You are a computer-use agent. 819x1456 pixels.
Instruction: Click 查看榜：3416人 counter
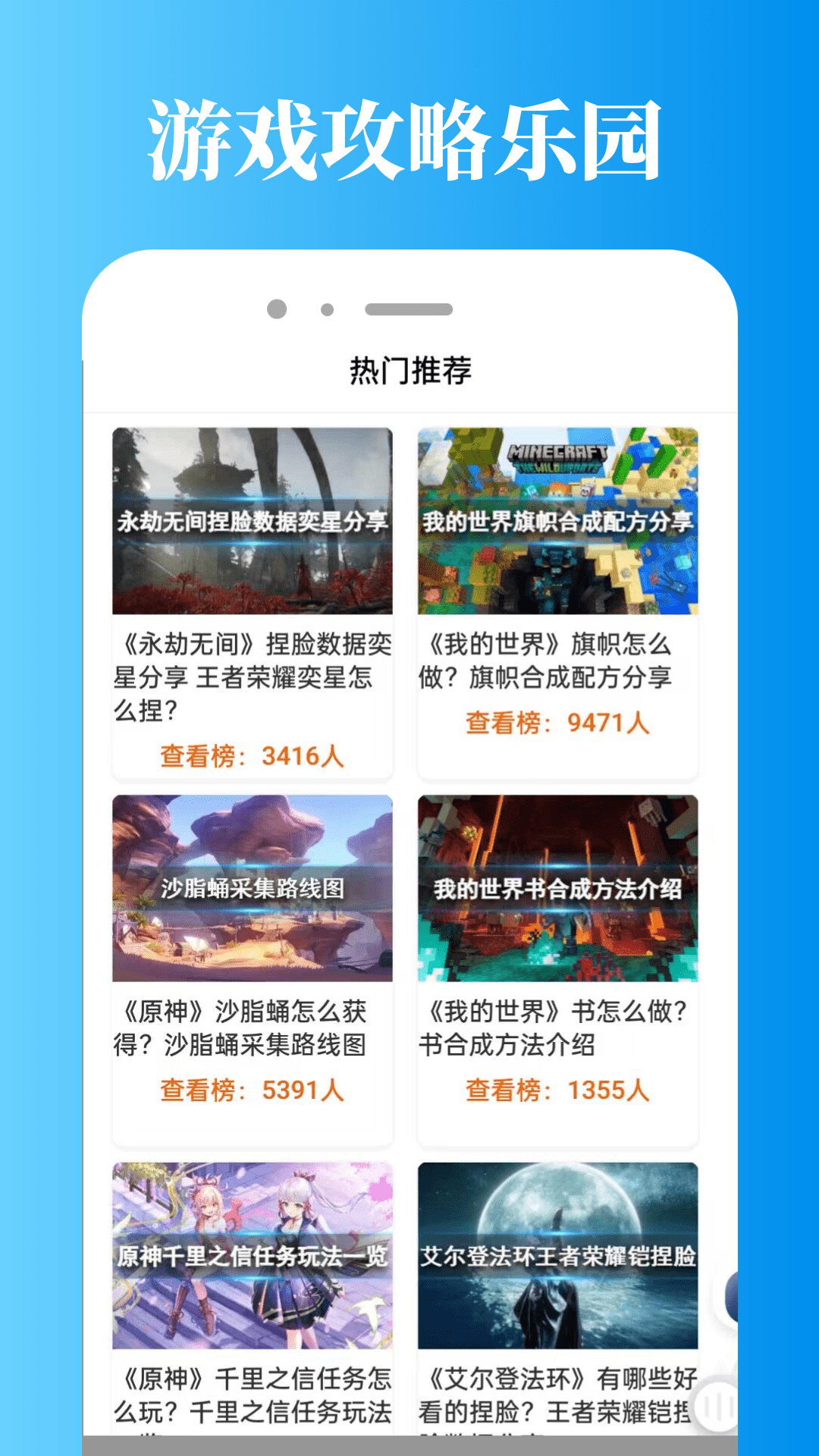(252, 753)
